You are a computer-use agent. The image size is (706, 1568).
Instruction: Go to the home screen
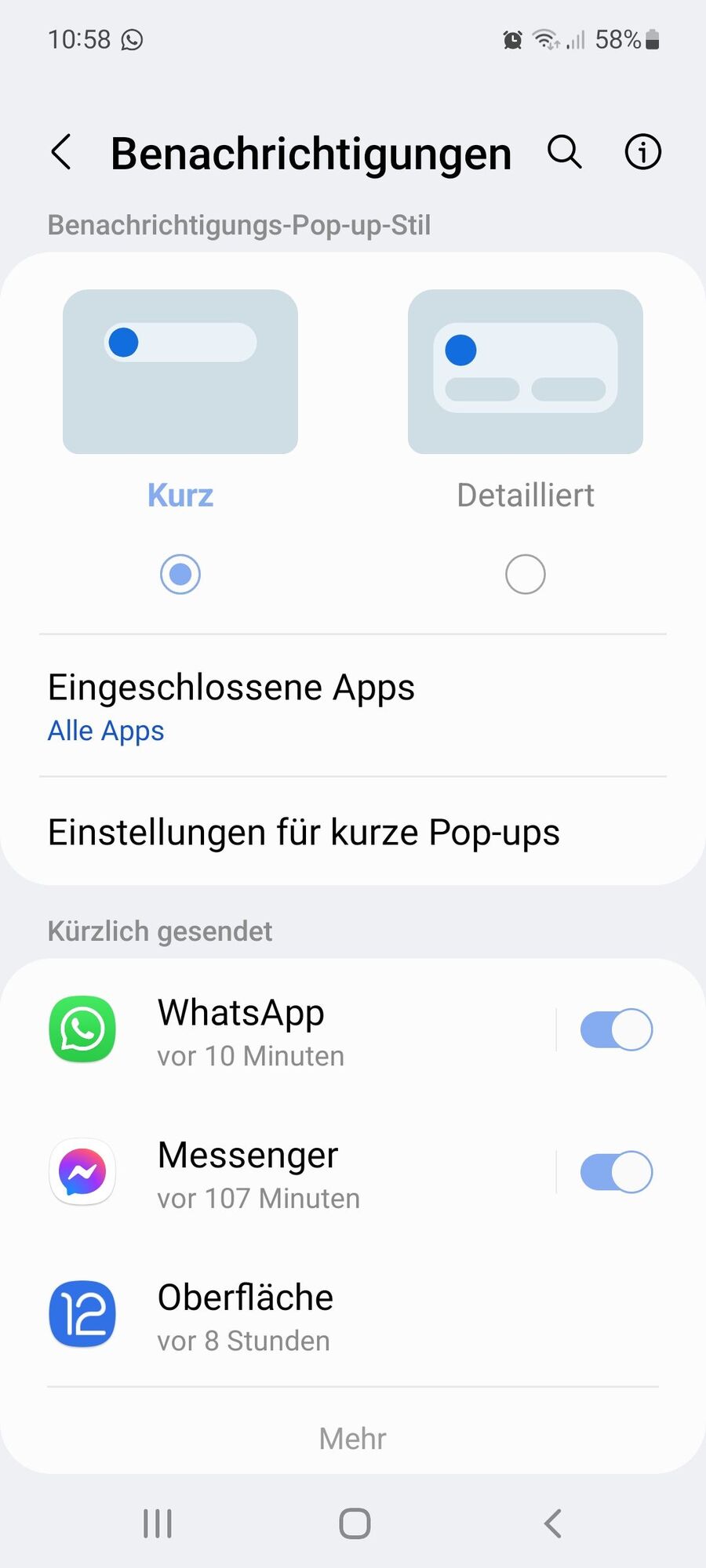tap(355, 1523)
